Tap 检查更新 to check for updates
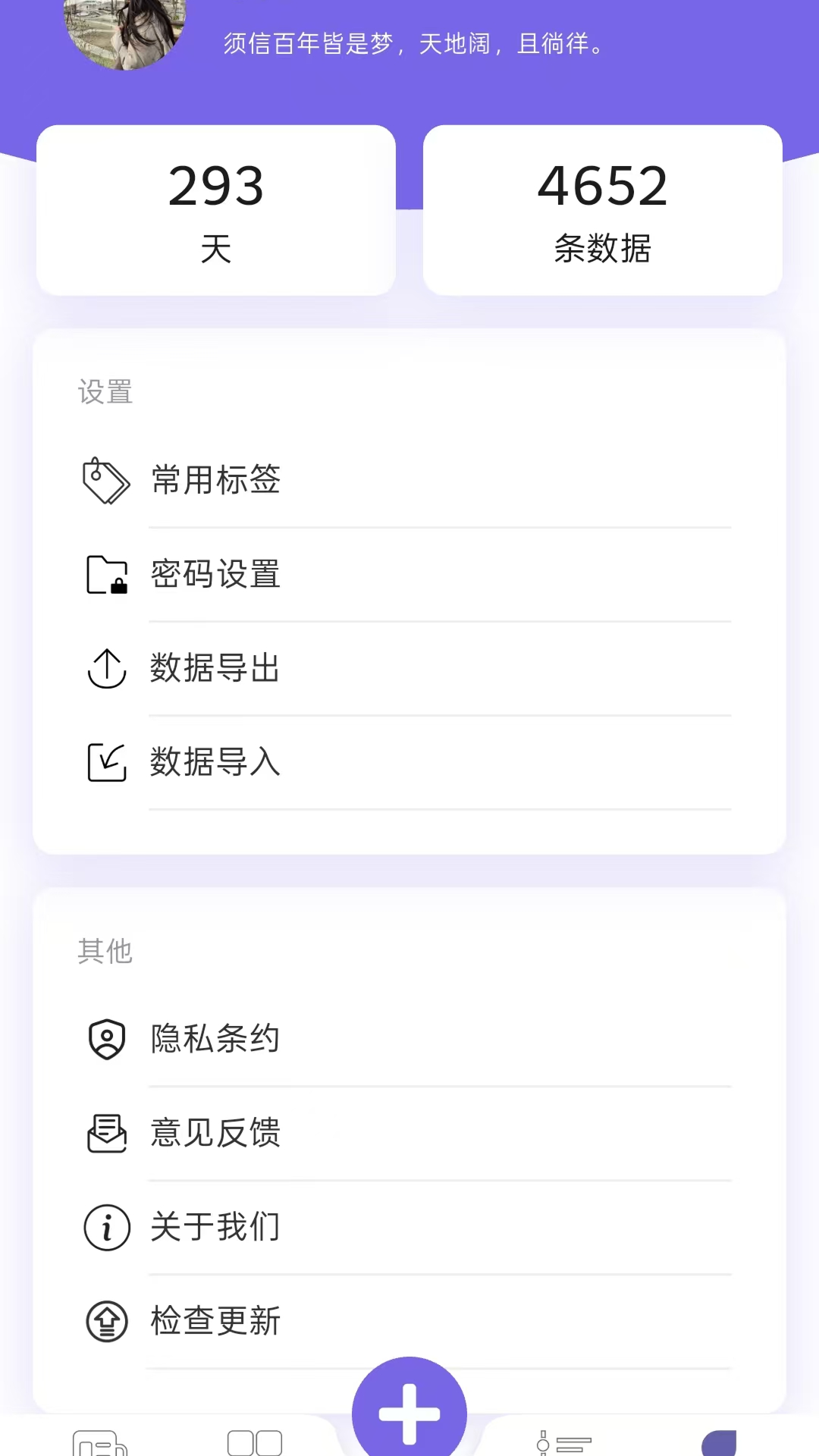 click(x=216, y=1321)
